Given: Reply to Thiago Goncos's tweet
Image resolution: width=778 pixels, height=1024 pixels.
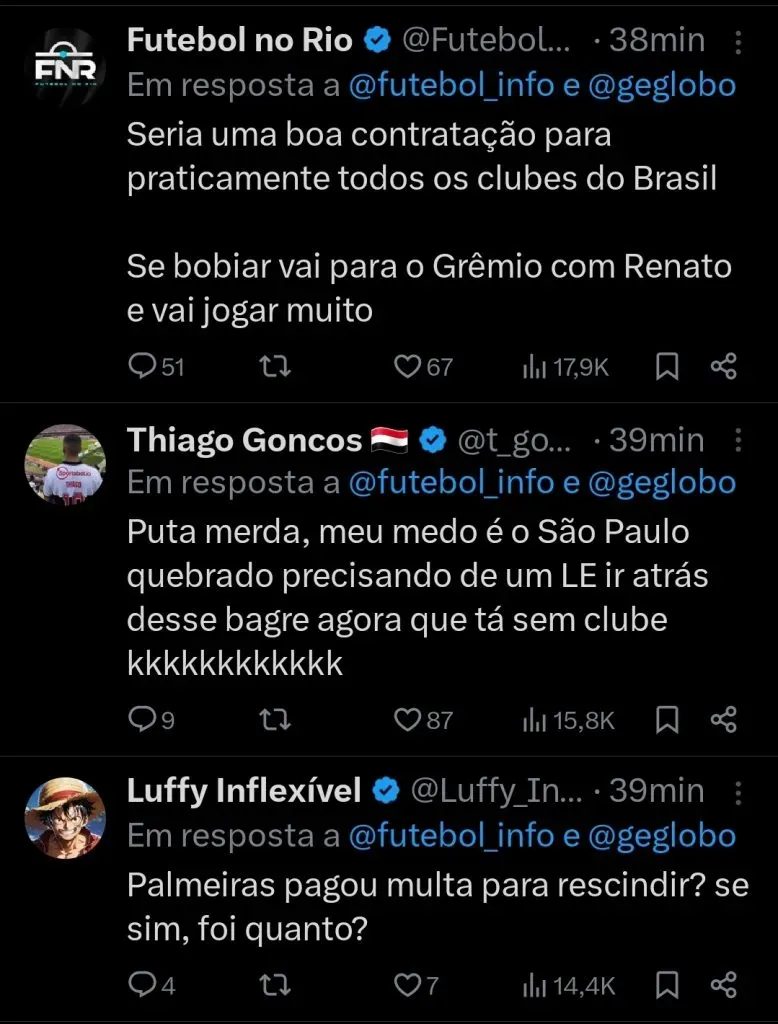Looking at the screenshot, I should coord(143,719).
